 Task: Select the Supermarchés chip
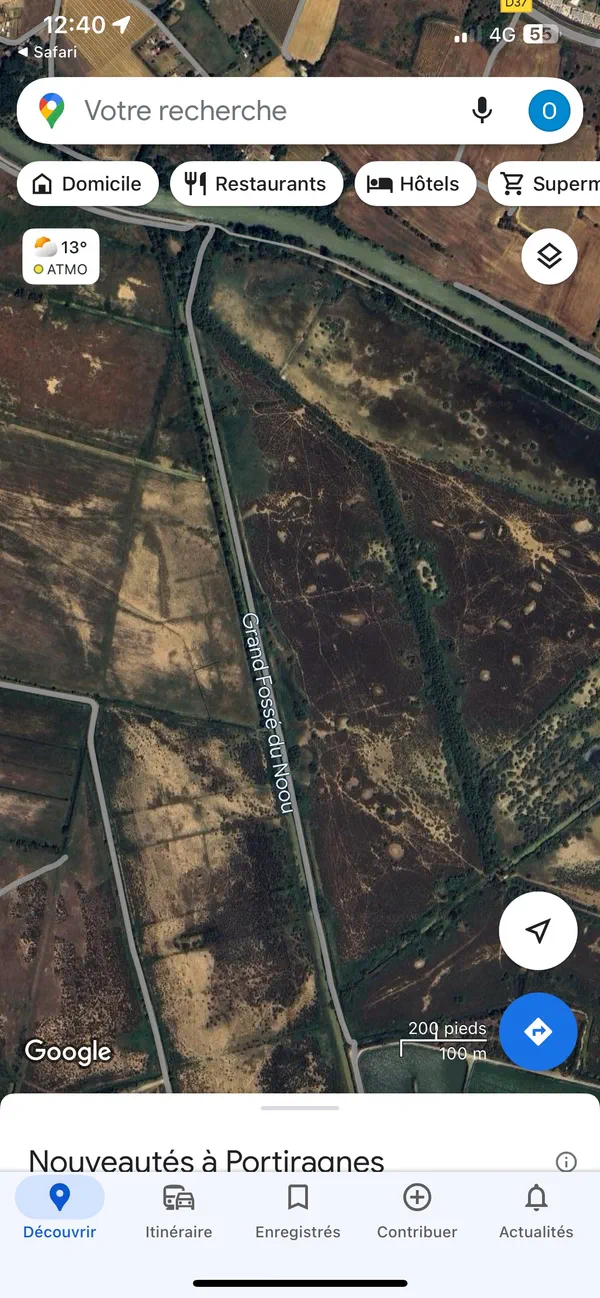click(x=548, y=184)
